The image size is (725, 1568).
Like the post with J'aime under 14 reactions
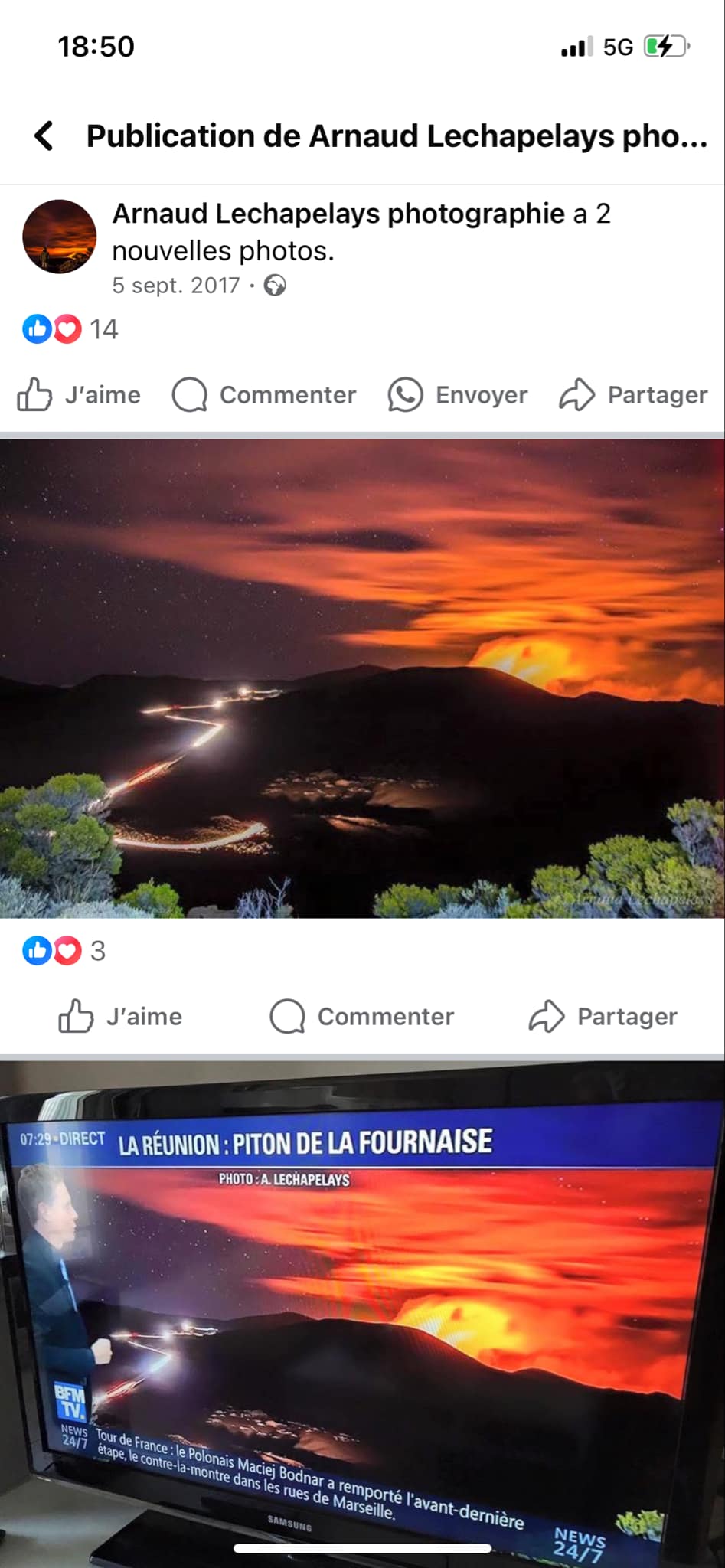pos(80,395)
